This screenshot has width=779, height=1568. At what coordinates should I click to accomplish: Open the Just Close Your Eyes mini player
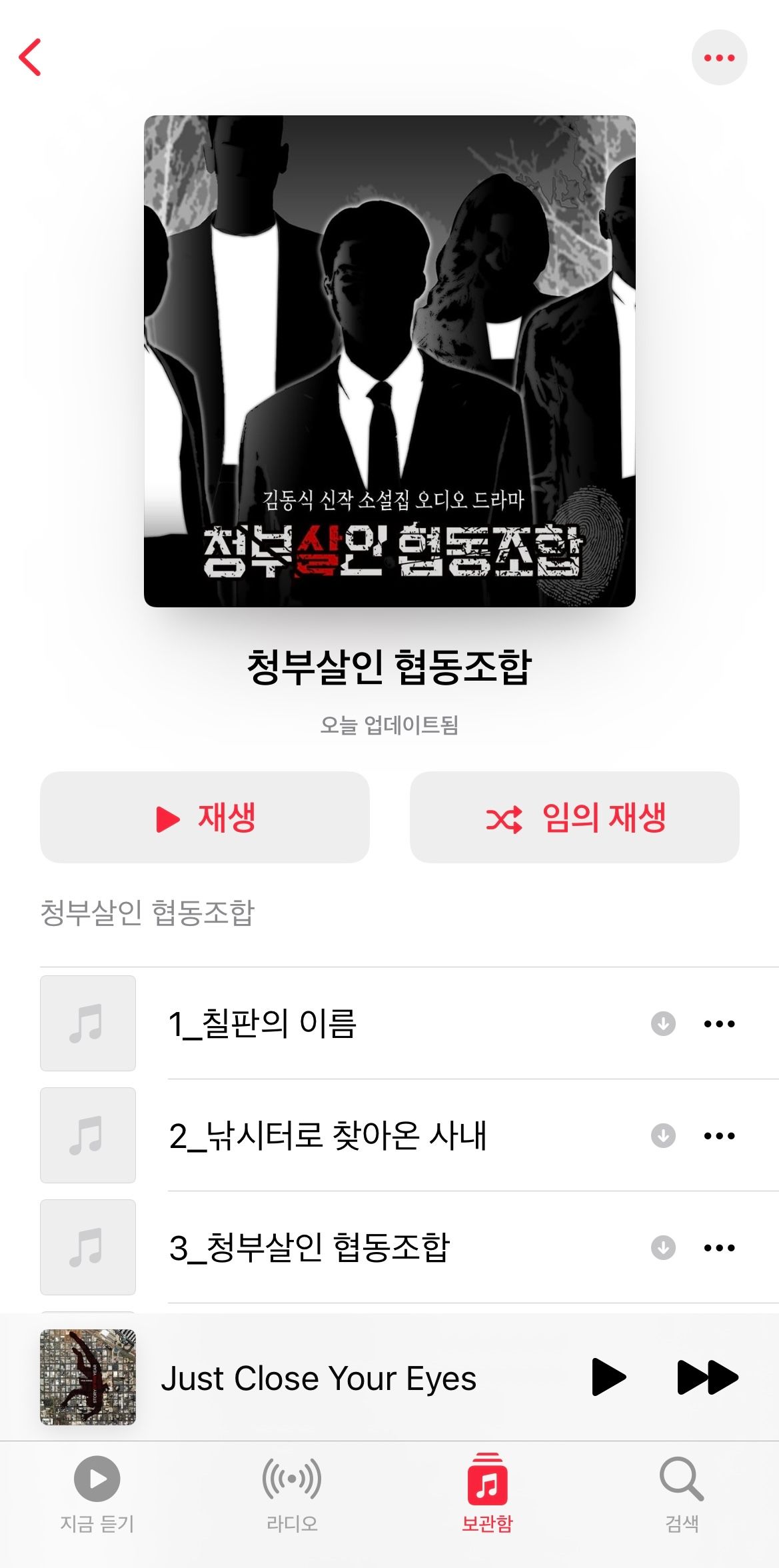(319, 1378)
